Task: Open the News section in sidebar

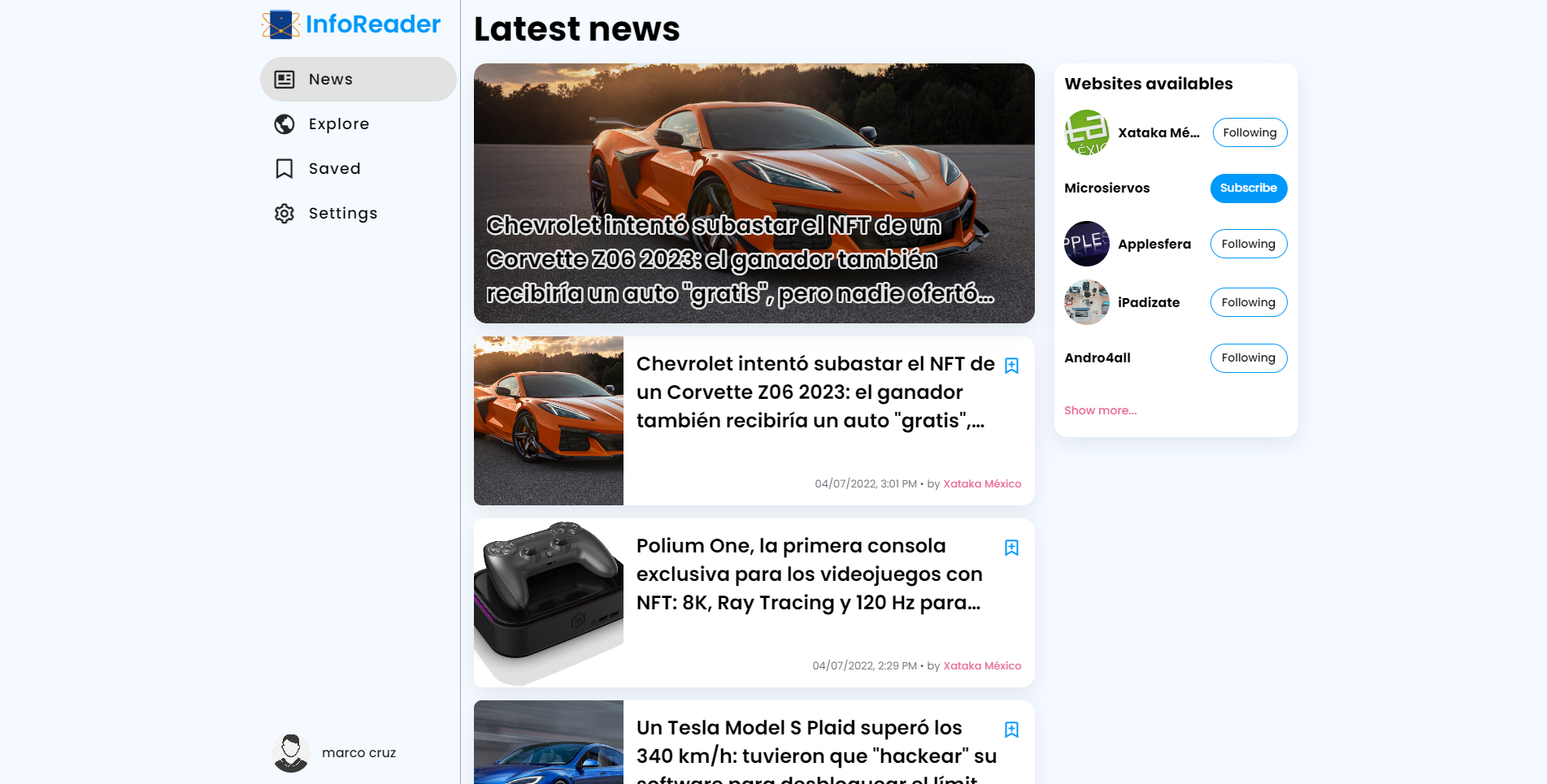Action: click(358, 79)
